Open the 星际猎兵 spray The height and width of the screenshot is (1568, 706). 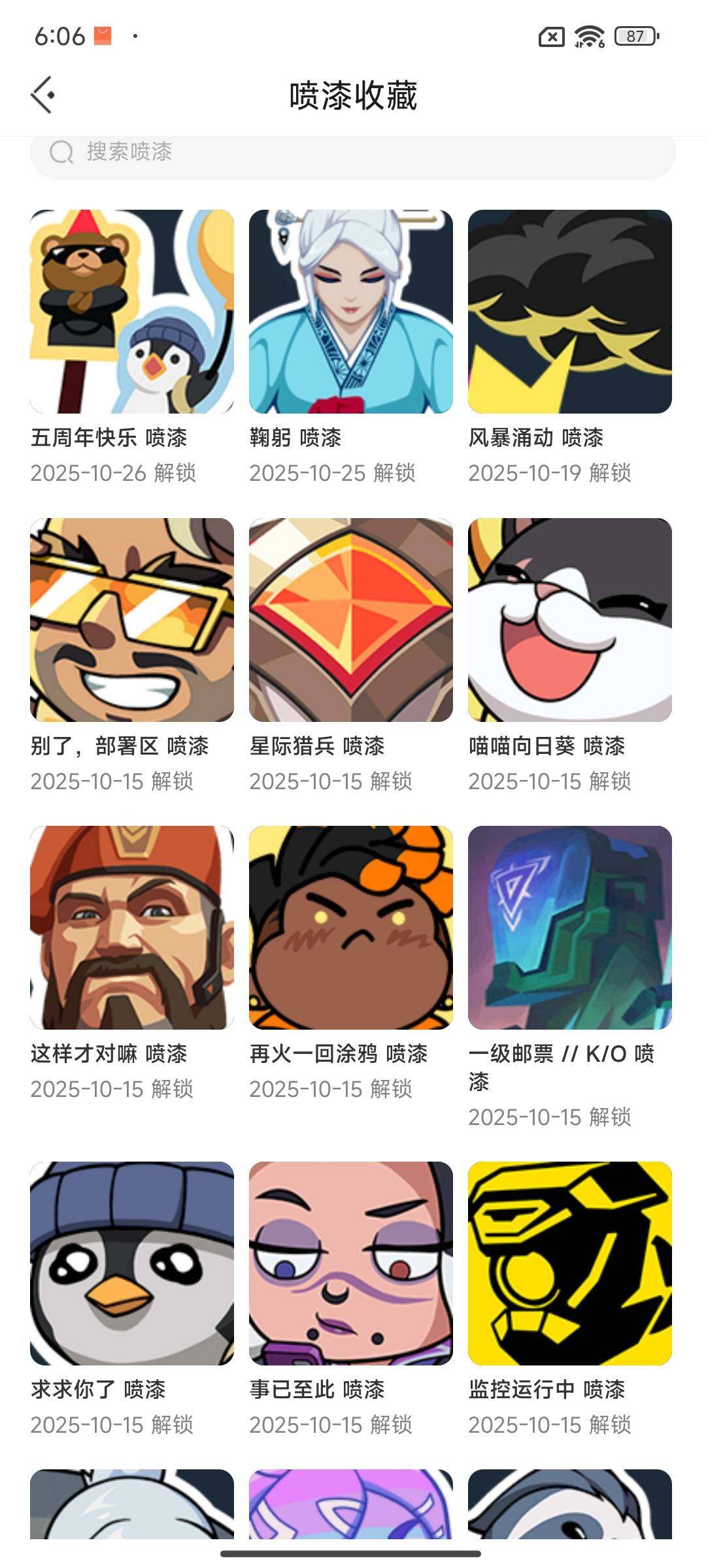[351, 620]
